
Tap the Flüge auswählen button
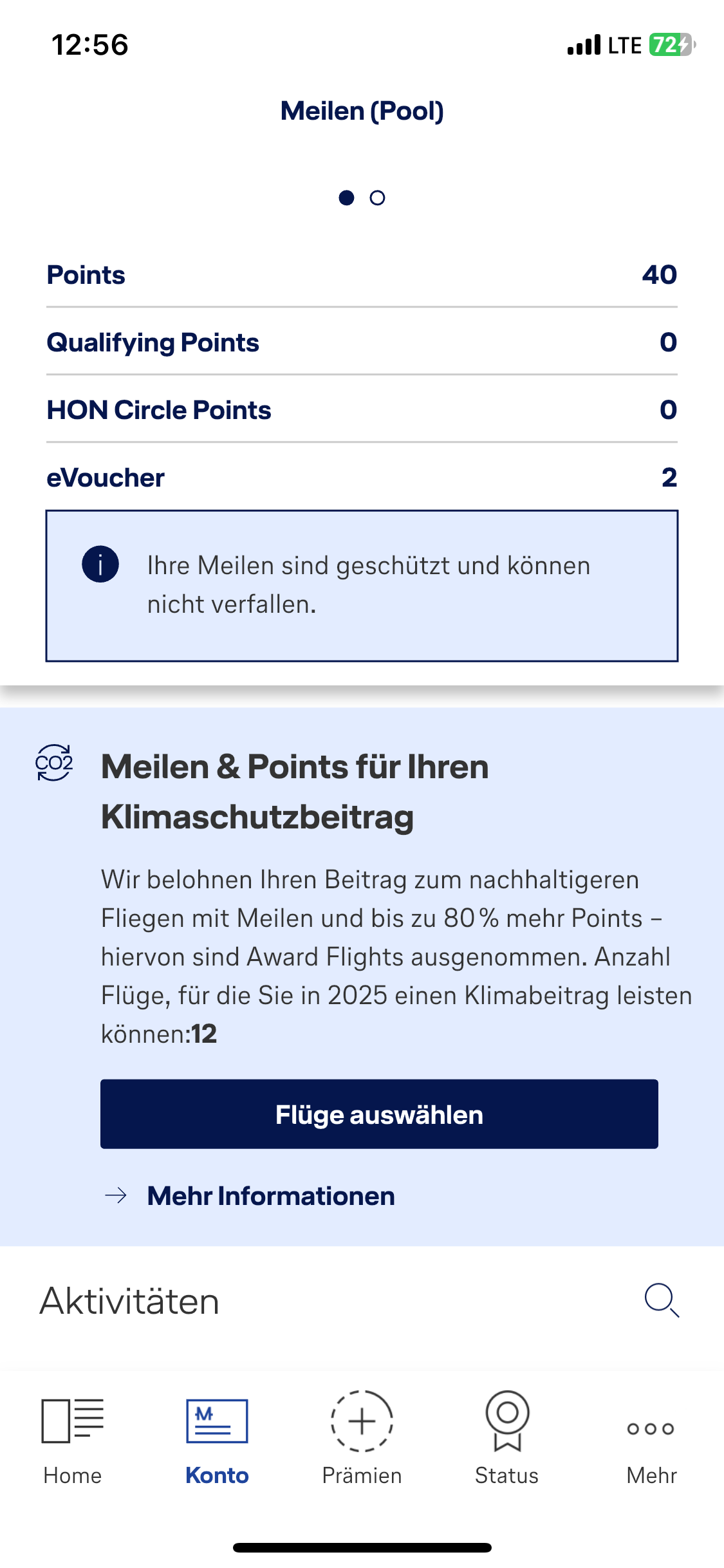click(x=379, y=1114)
